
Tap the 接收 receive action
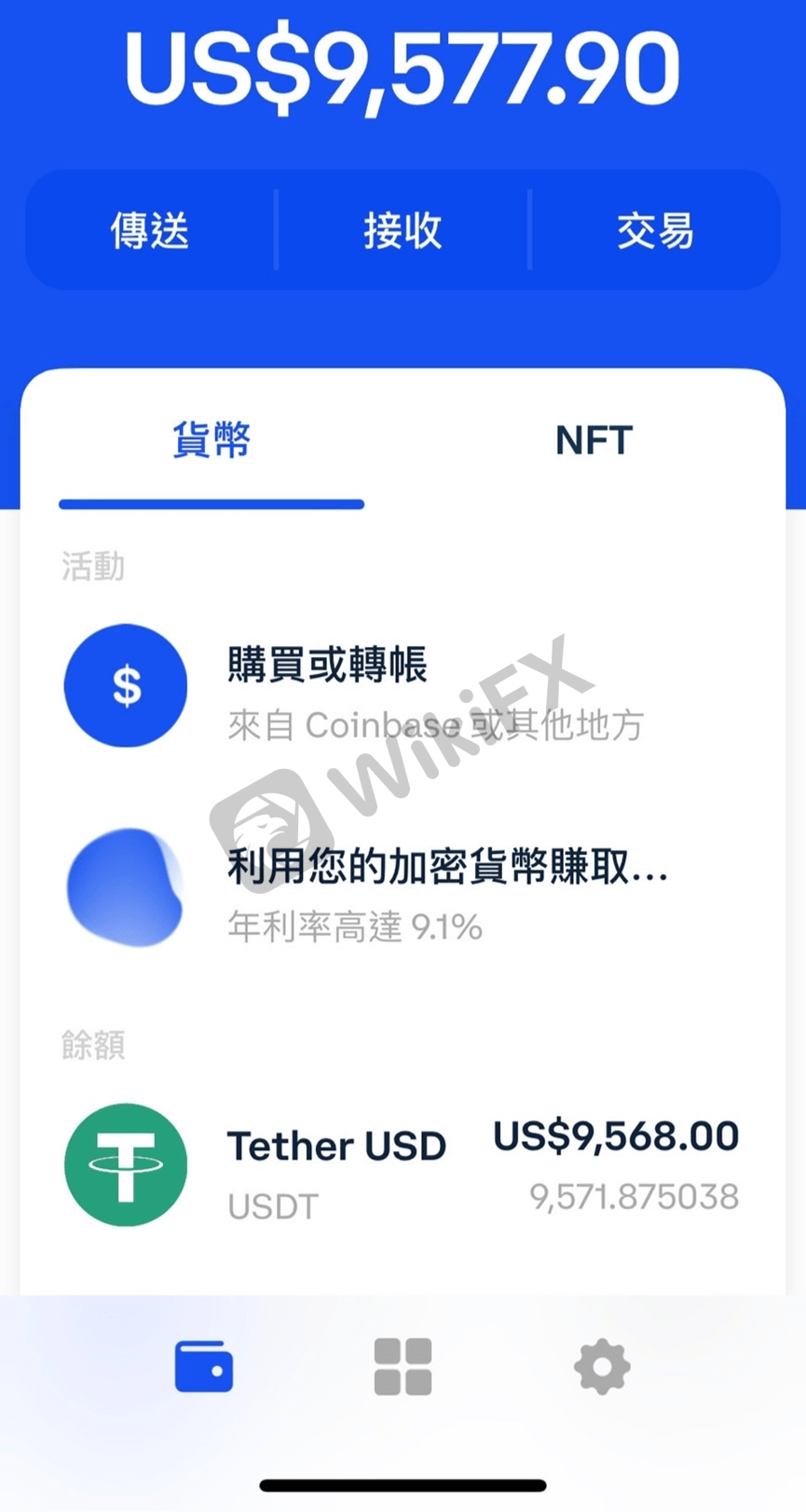(402, 231)
